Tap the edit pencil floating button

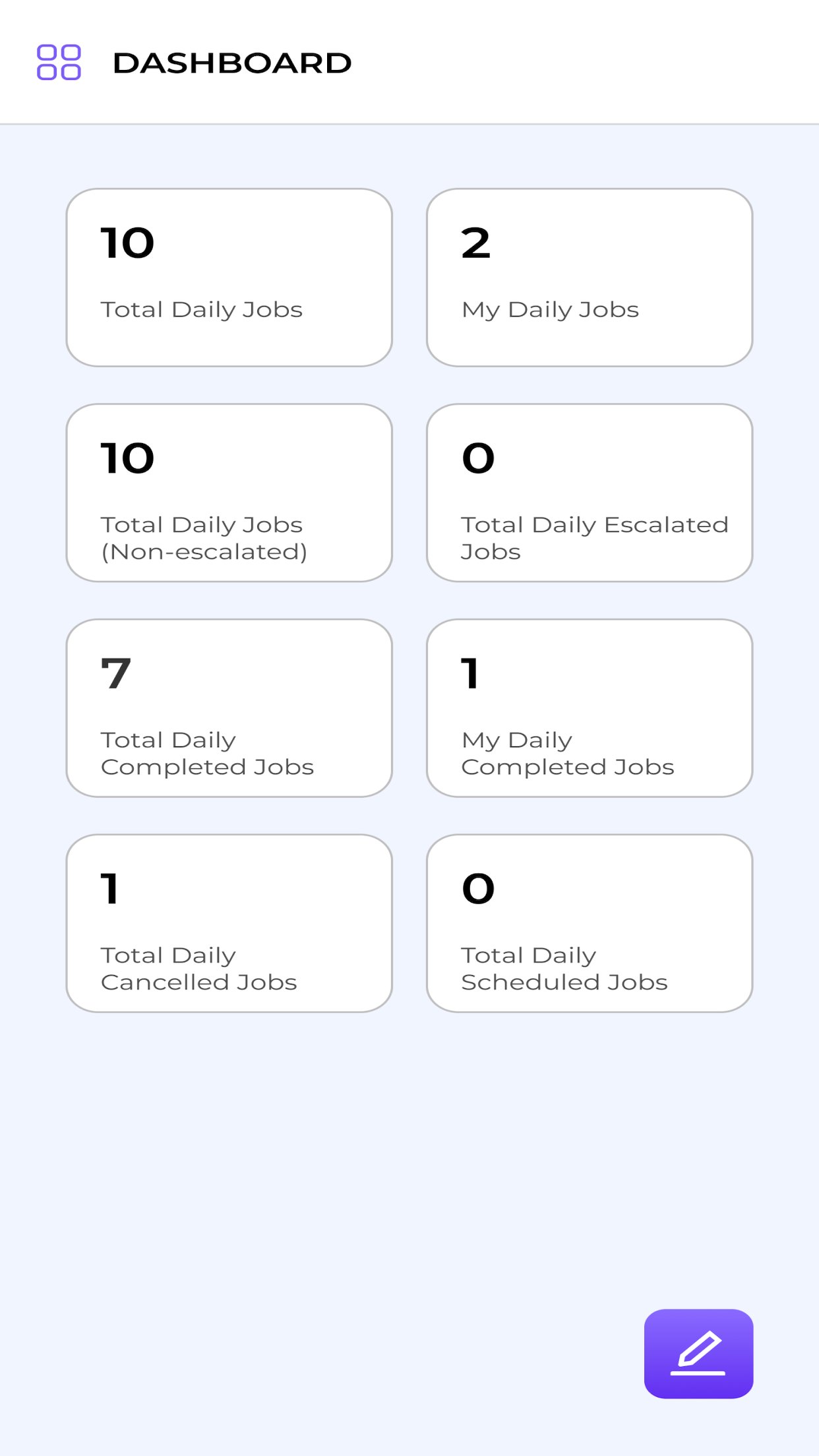pyautogui.click(x=698, y=1353)
